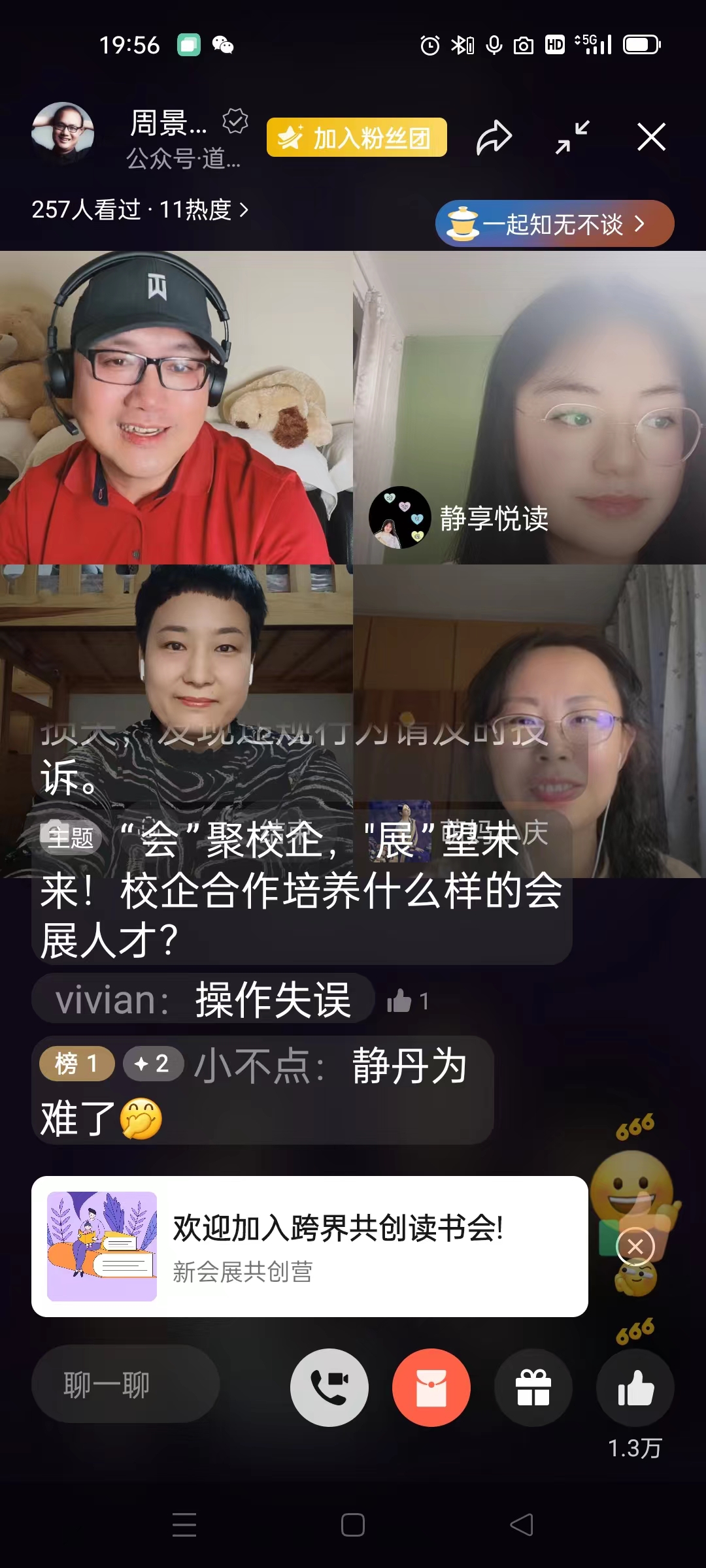Open the host's profile avatar
This screenshot has height=1568, width=706.
click(x=63, y=133)
